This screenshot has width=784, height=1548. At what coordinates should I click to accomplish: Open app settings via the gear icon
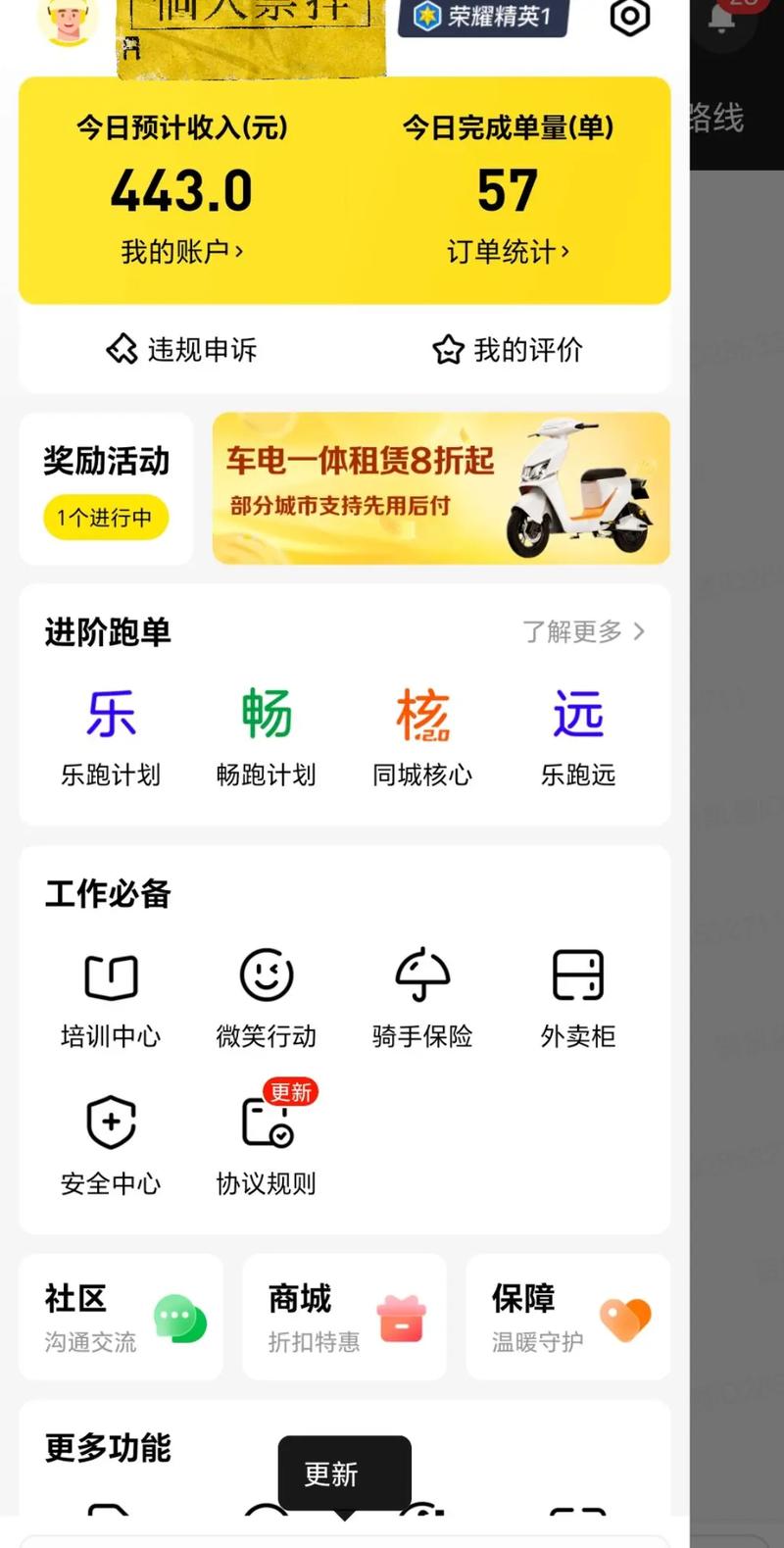pyautogui.click(x=629, y=18)
